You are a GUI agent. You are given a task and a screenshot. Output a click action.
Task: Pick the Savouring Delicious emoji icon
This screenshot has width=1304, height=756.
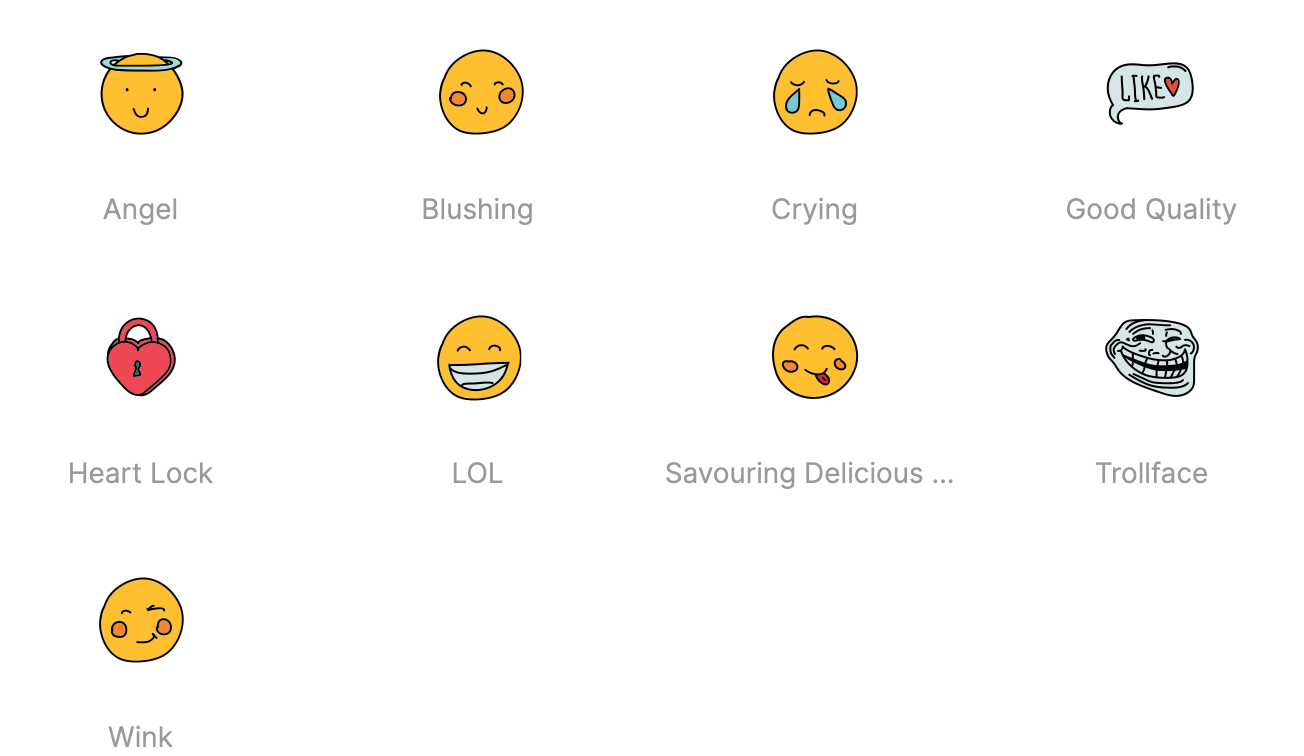815,358
